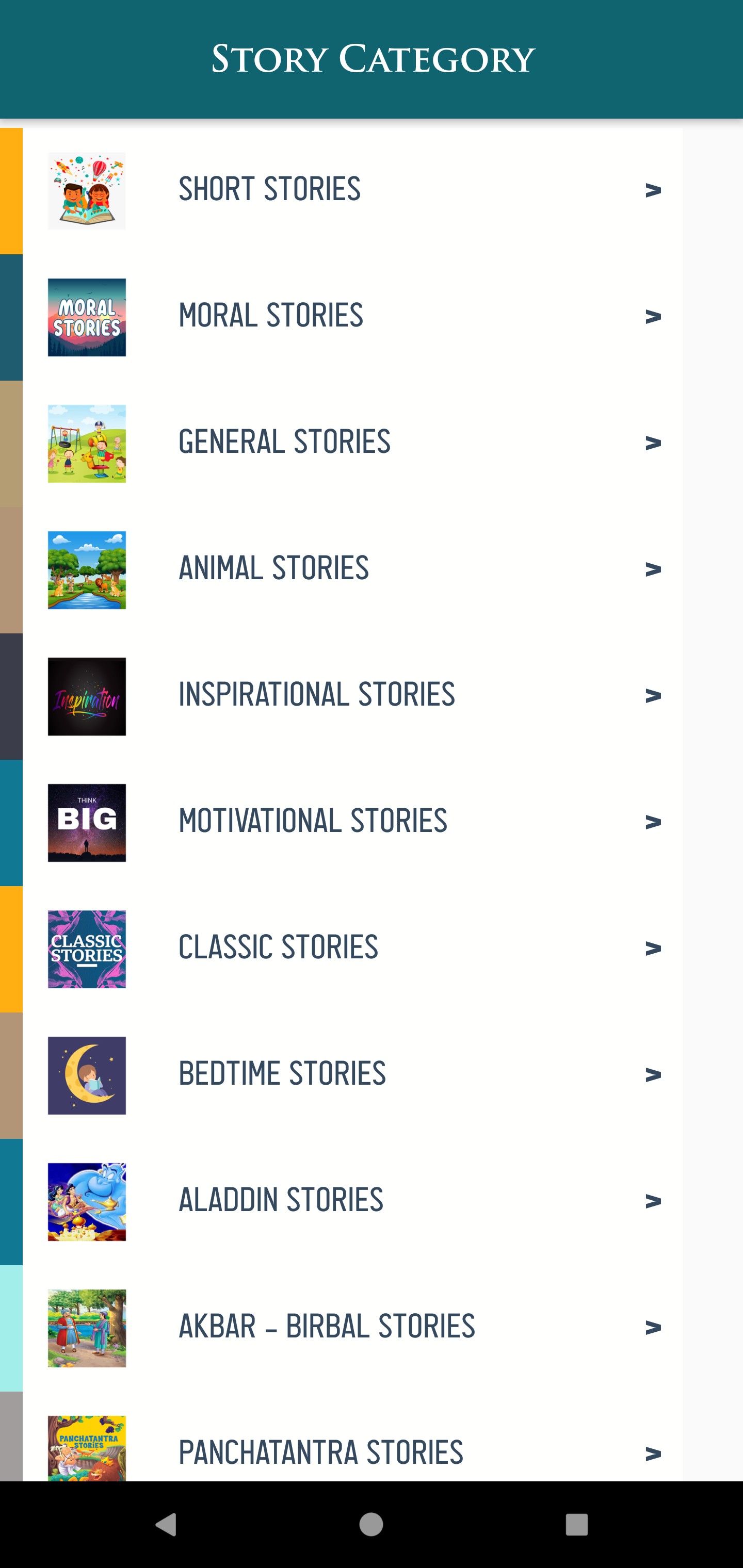This screenshot has height=1568, width=743.
Task: View Bedtime Stories
Action: point(352,1074)
